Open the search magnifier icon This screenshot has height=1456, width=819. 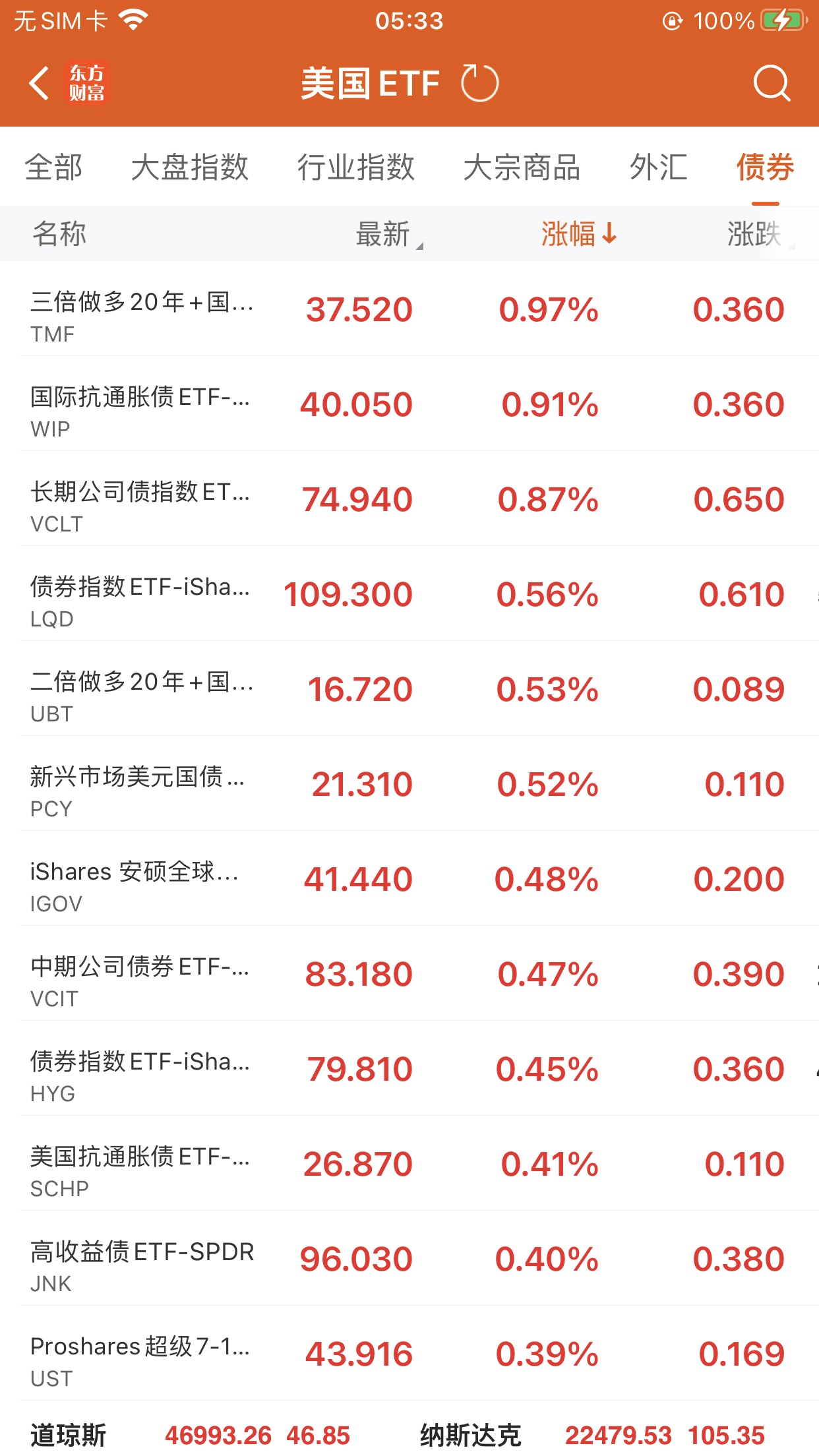point(771,84)
